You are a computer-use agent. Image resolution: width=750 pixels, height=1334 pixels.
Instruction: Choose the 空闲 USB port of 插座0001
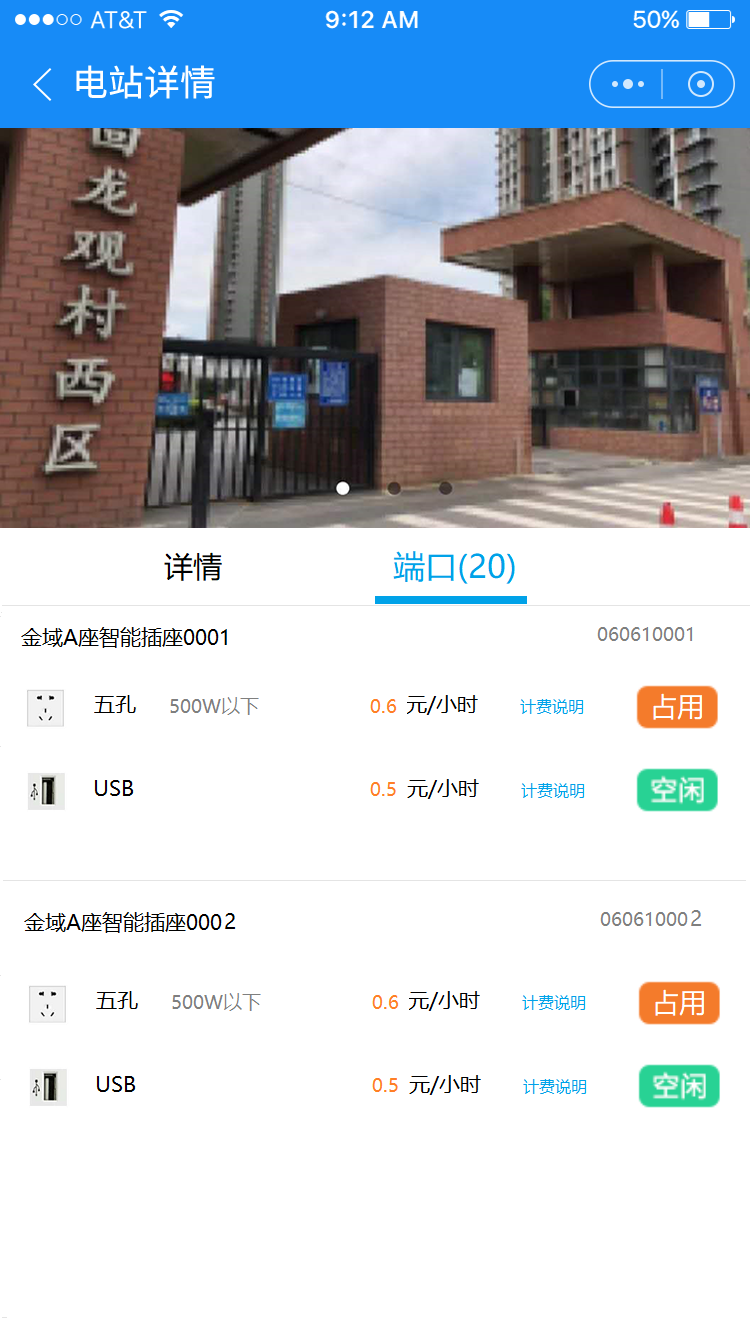click(x=677, y=790)
